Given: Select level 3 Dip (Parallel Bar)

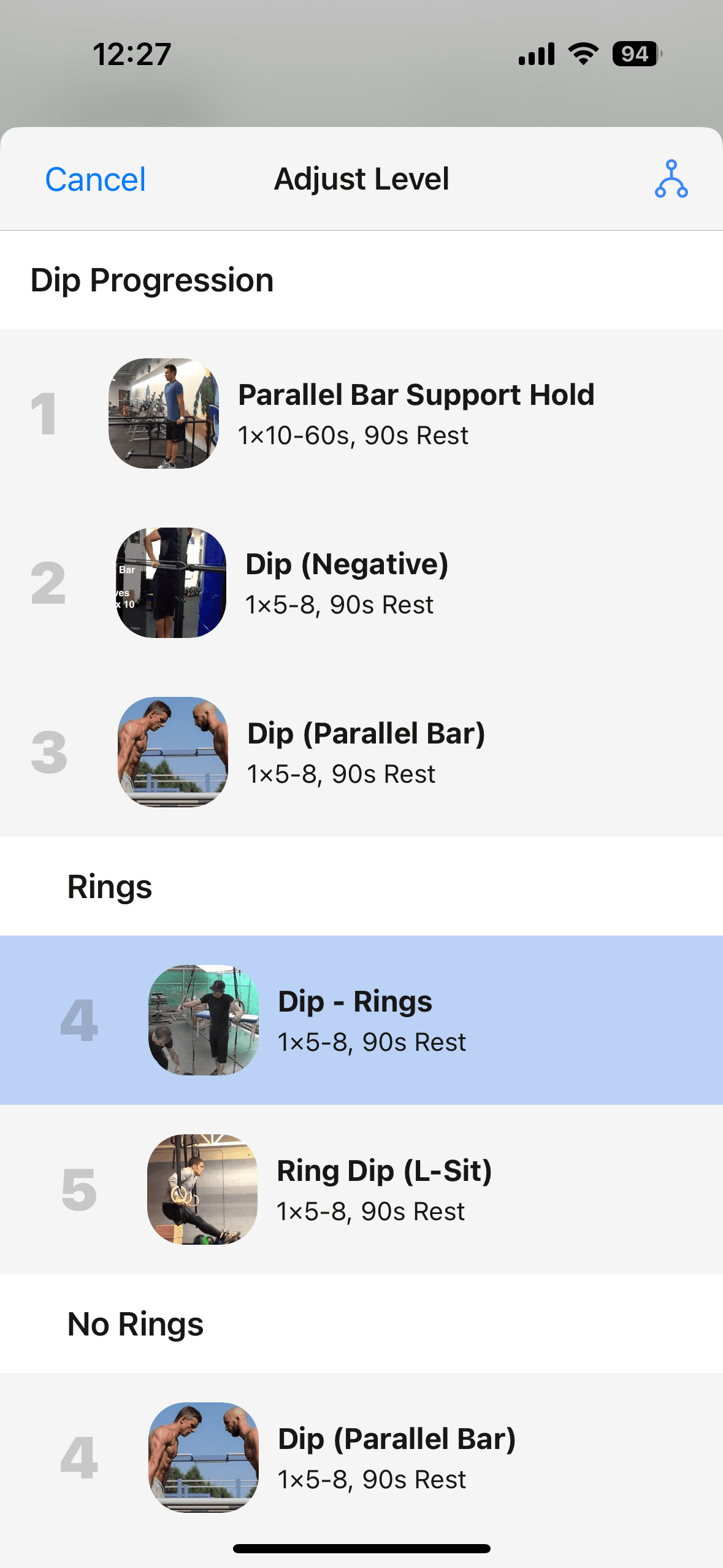Looking at the screenshot, I should coord(362,752).
